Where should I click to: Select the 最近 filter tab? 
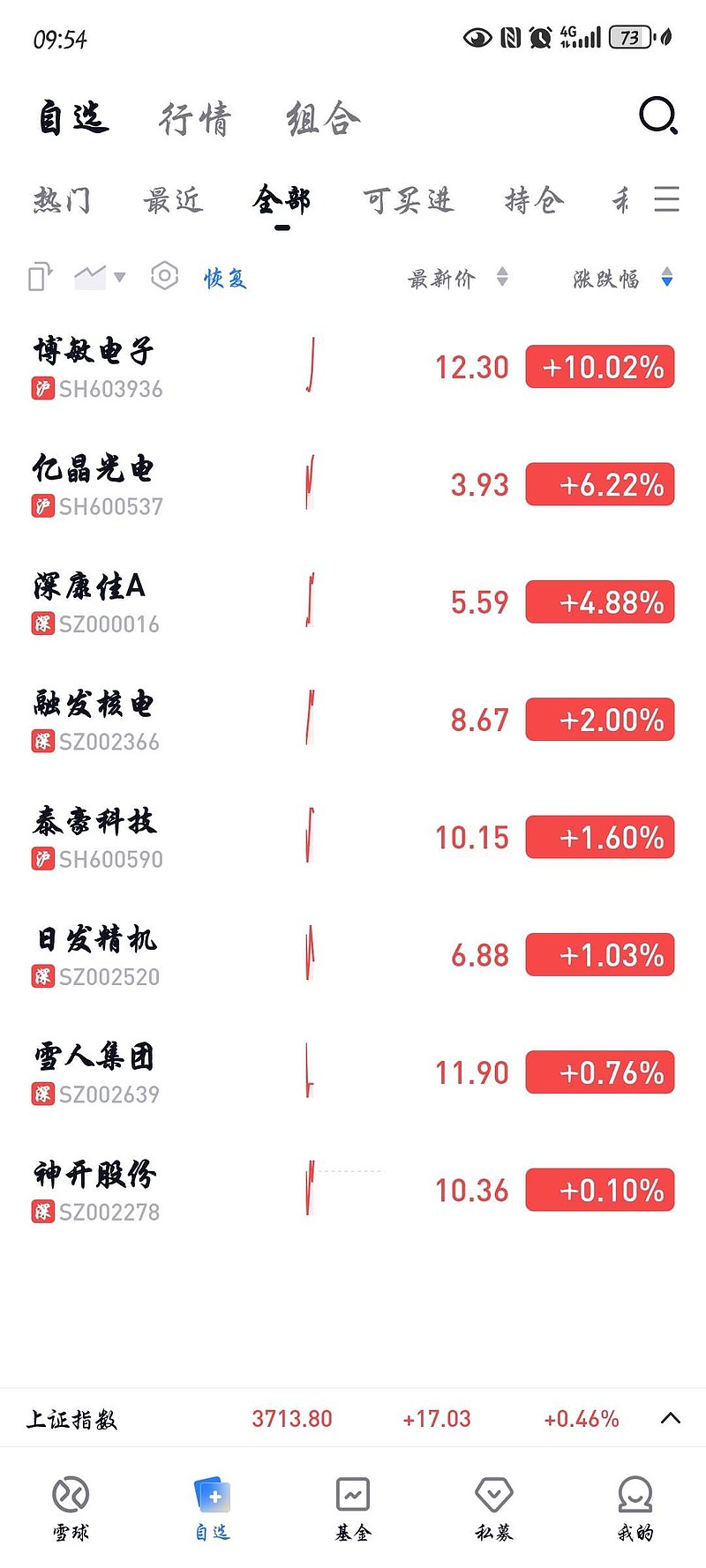click(173, 200)
